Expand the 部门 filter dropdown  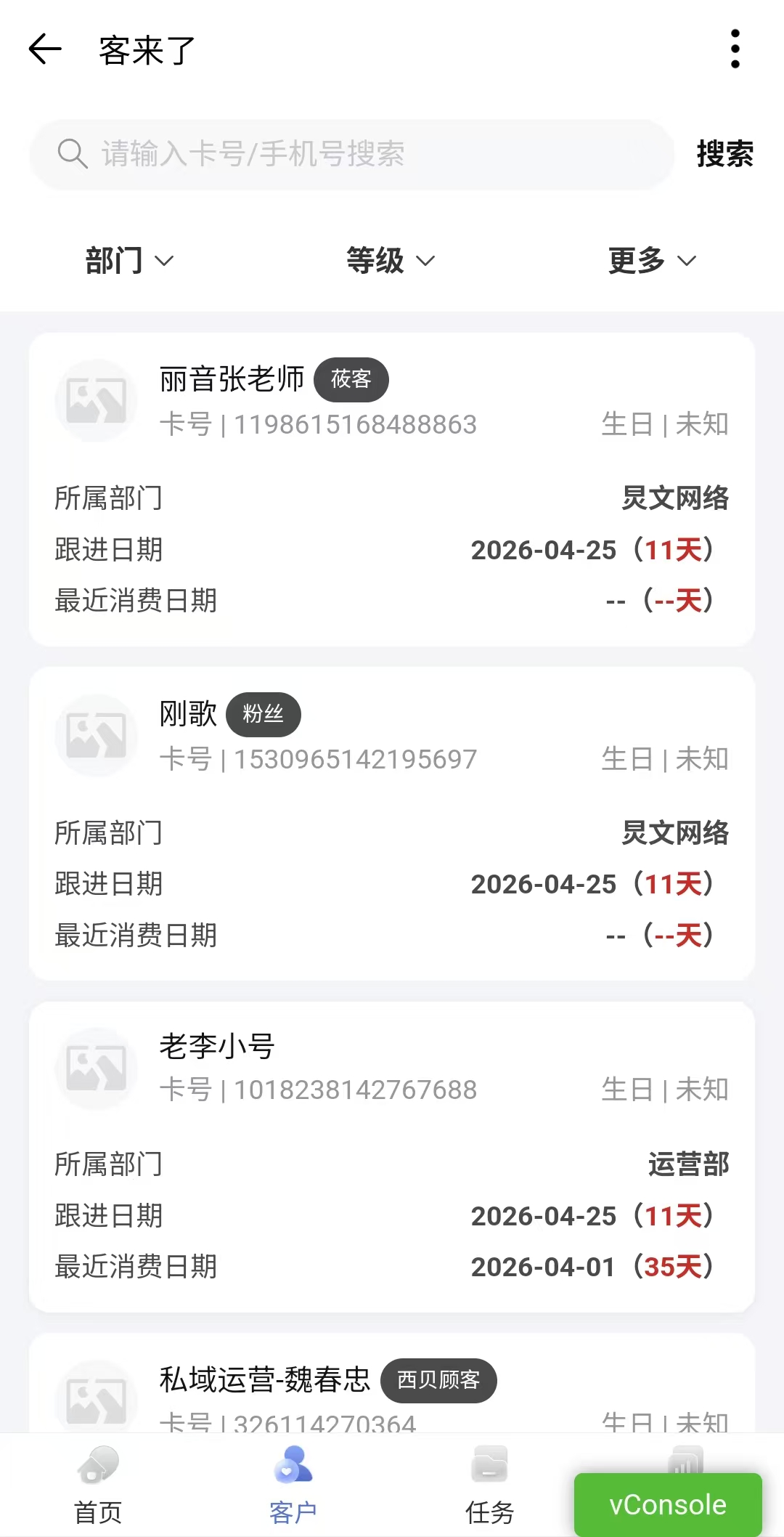(130, 260)
